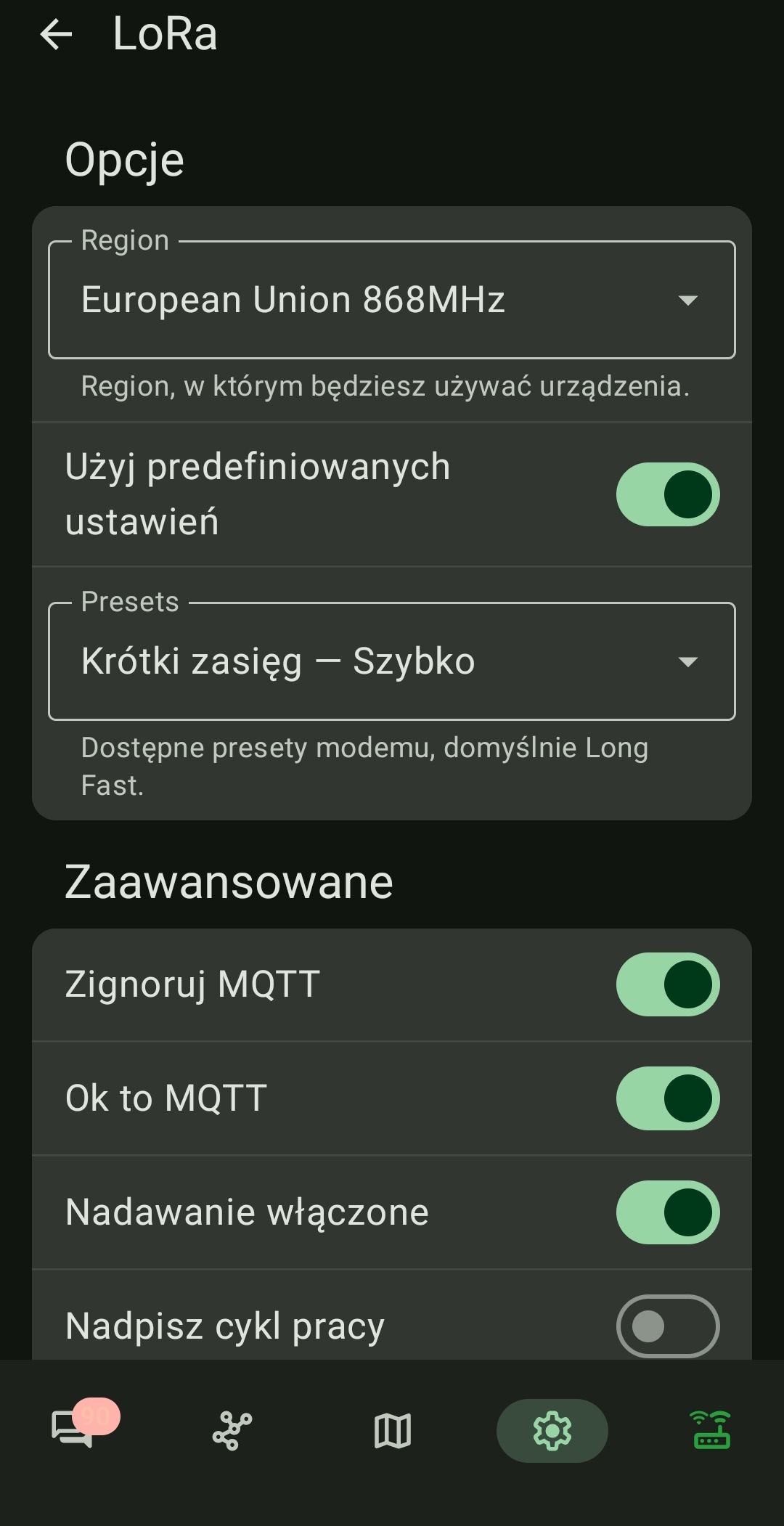The width and height of the screenshot is (784, 1526).
Task: Open the messages tab
Action: click(73, 1430)
